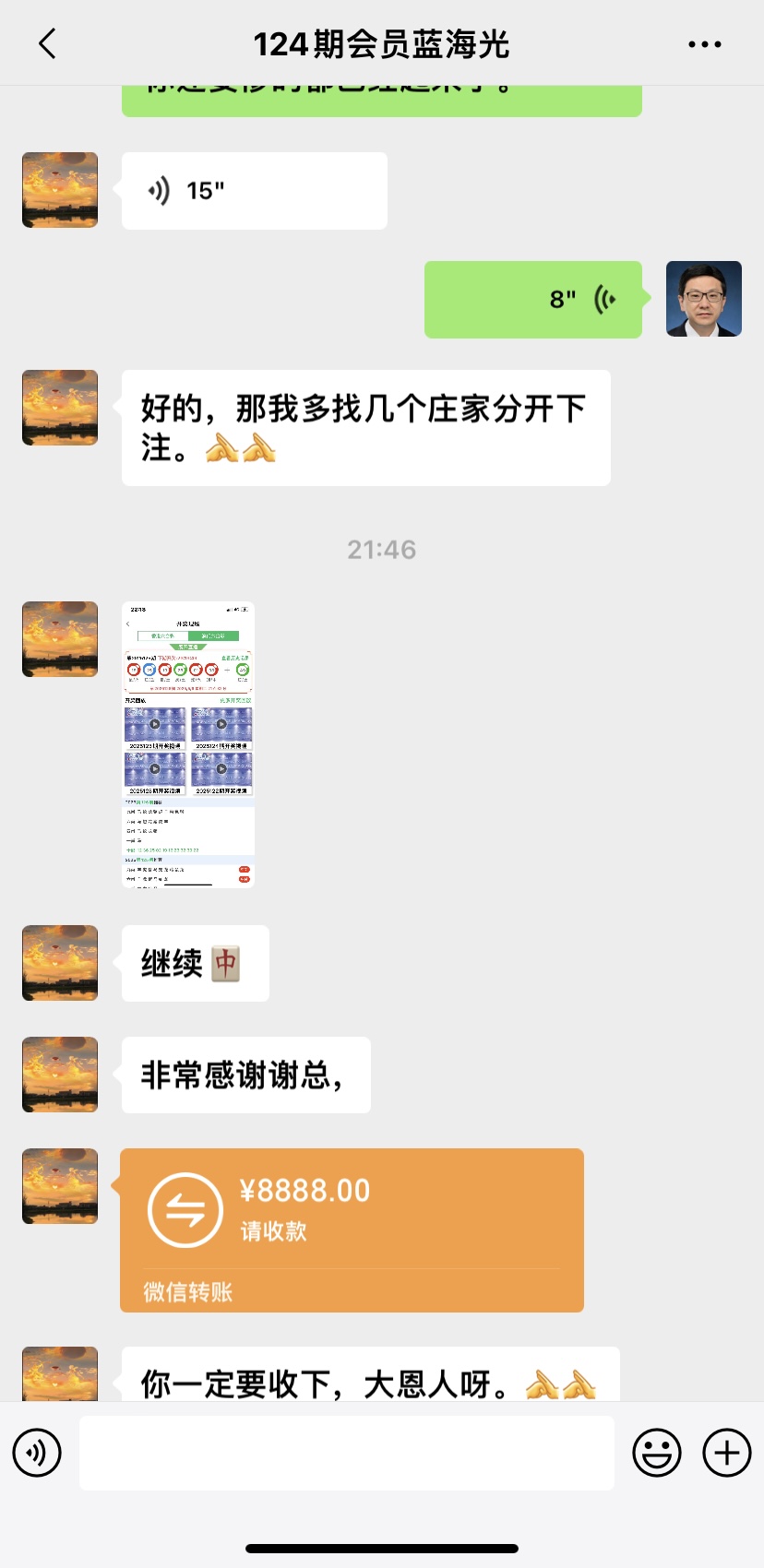The image size is (764, 1568).
Task: Switch to voice input mode
Action: [x=37, y=1453]
